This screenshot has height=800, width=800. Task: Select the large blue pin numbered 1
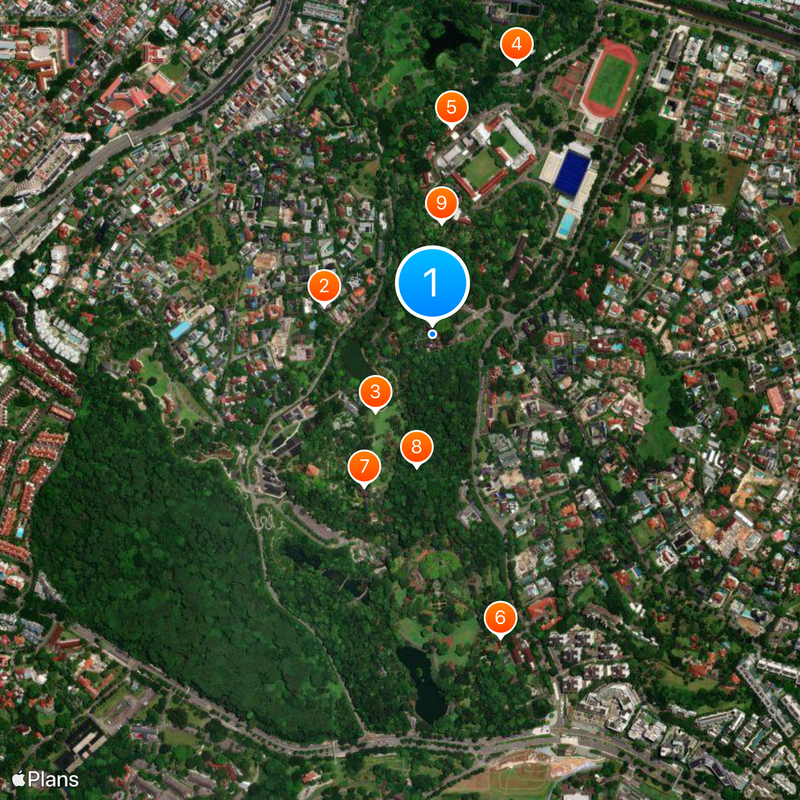432,283
